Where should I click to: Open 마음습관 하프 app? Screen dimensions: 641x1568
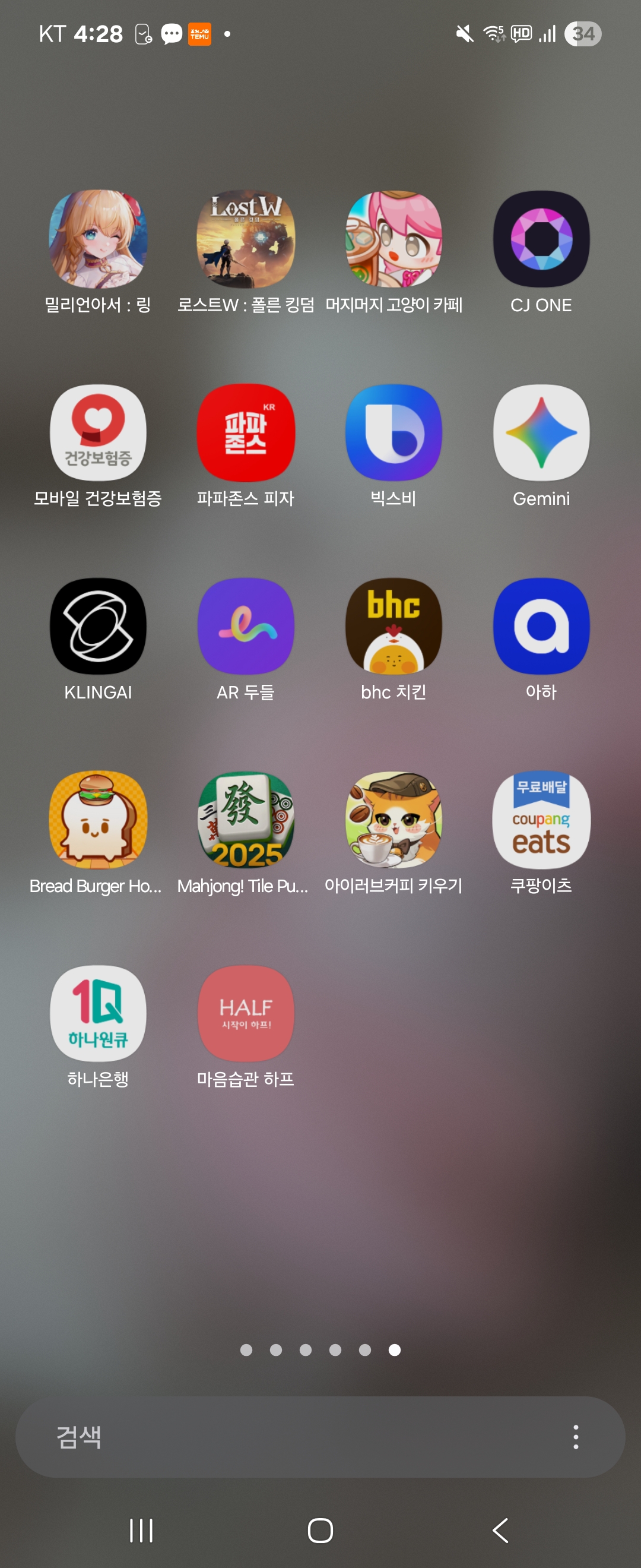246,1013
